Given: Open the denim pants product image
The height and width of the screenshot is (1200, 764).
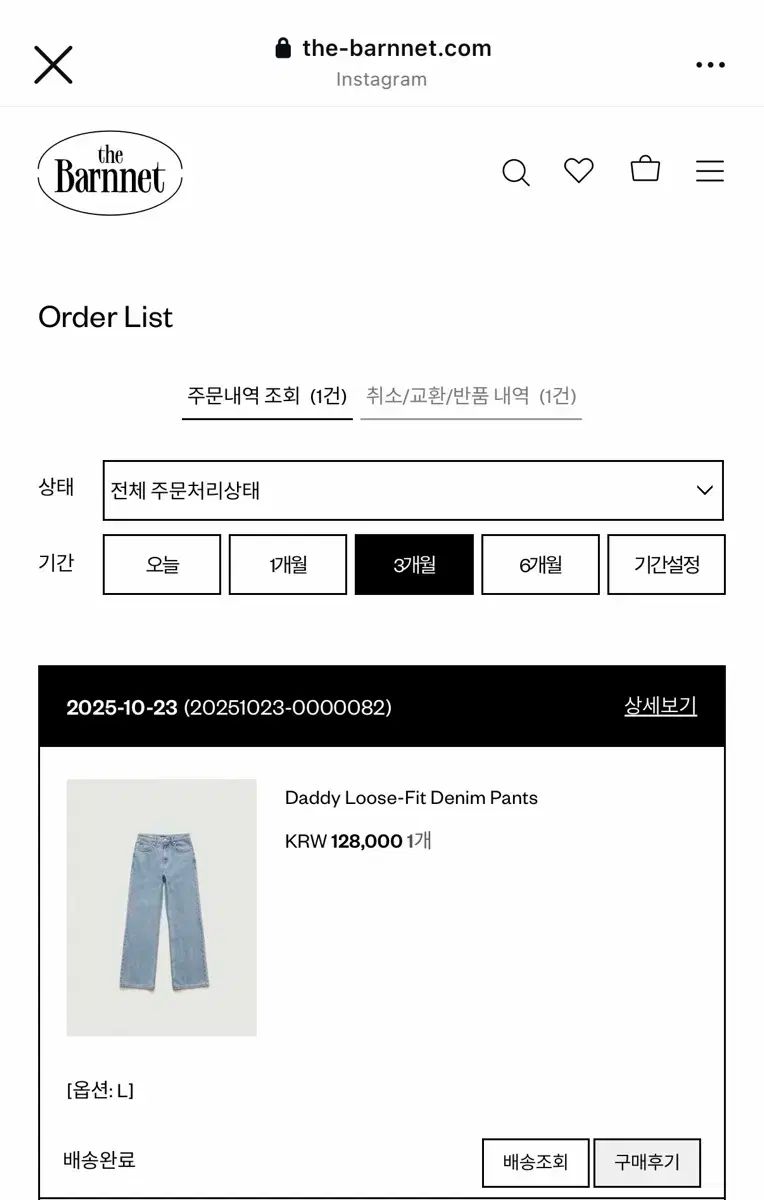Looking at the screenshot, I should 162,907.
